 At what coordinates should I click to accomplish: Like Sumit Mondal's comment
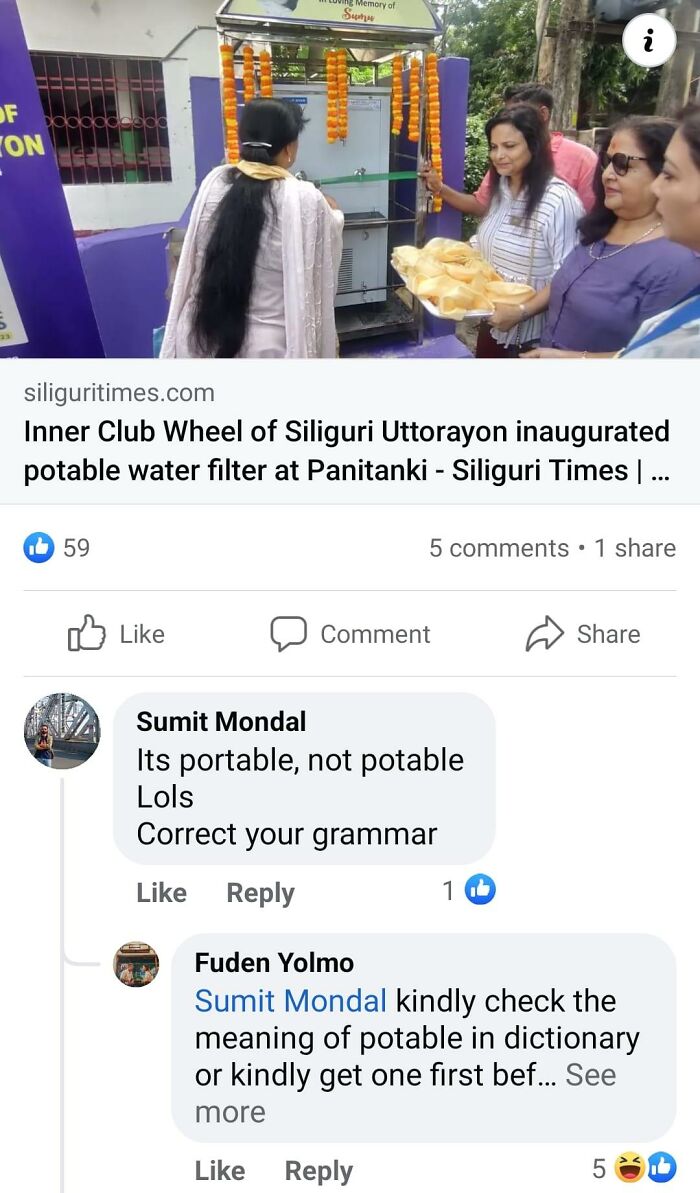pos(161,893)
